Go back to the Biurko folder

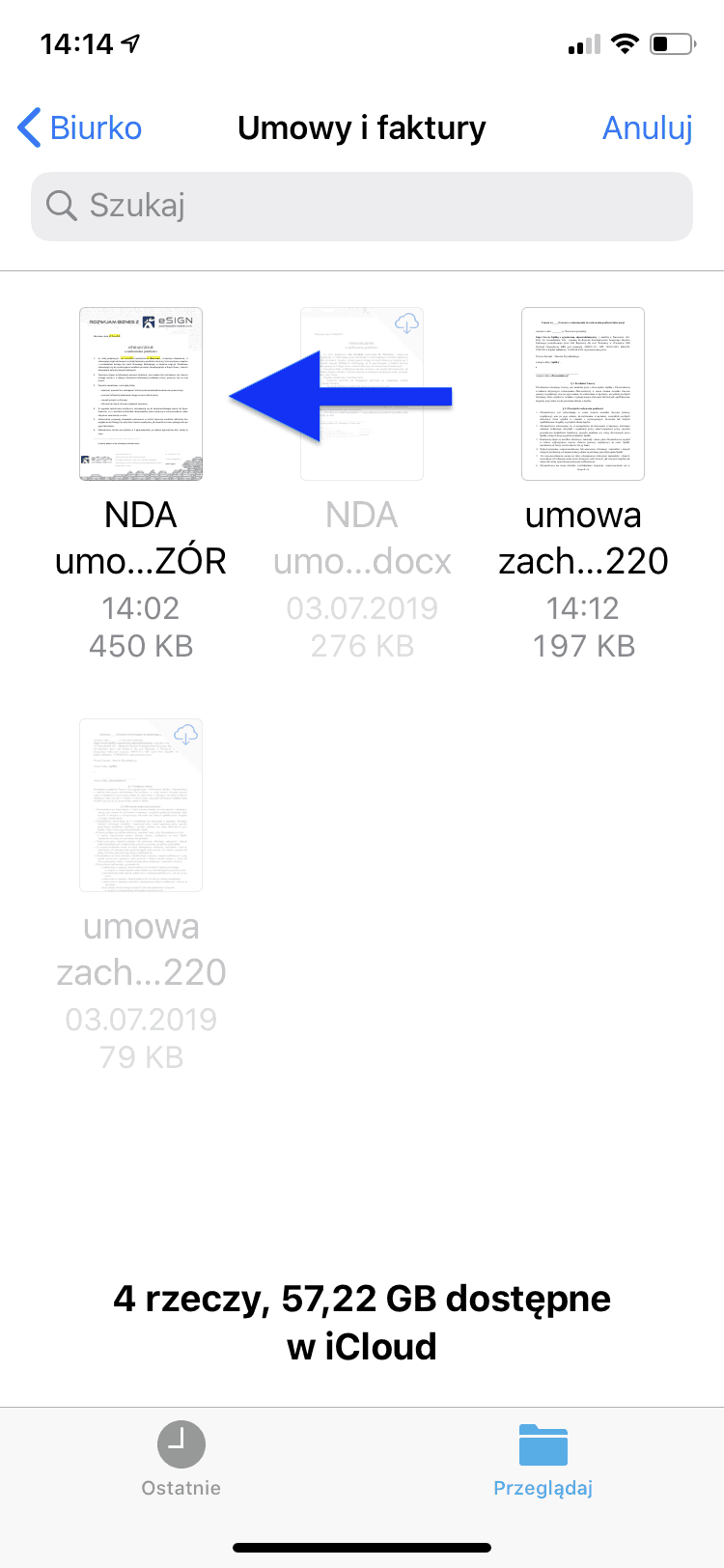(77, 127)
